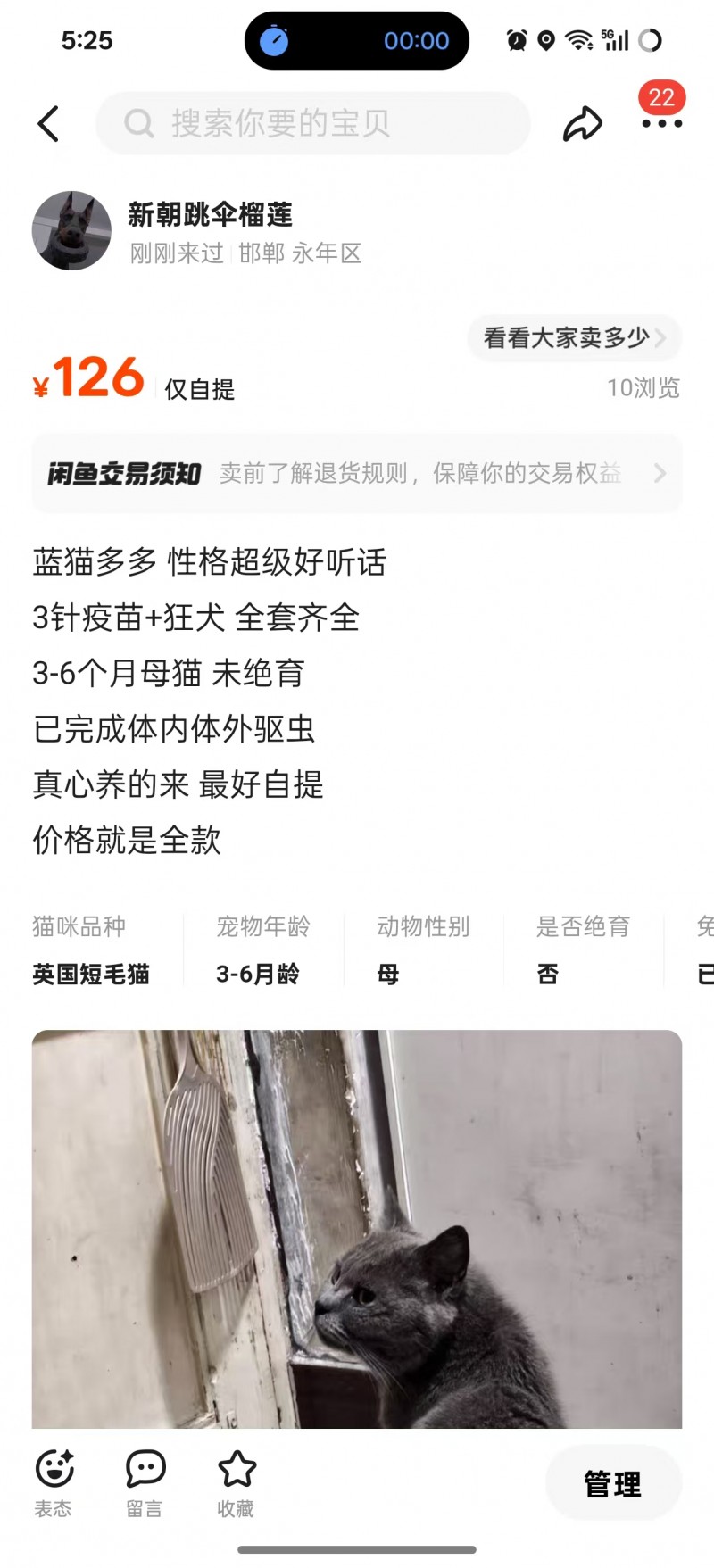
Task: Open the three-dot overflow menu
Action: click(661, 124)
